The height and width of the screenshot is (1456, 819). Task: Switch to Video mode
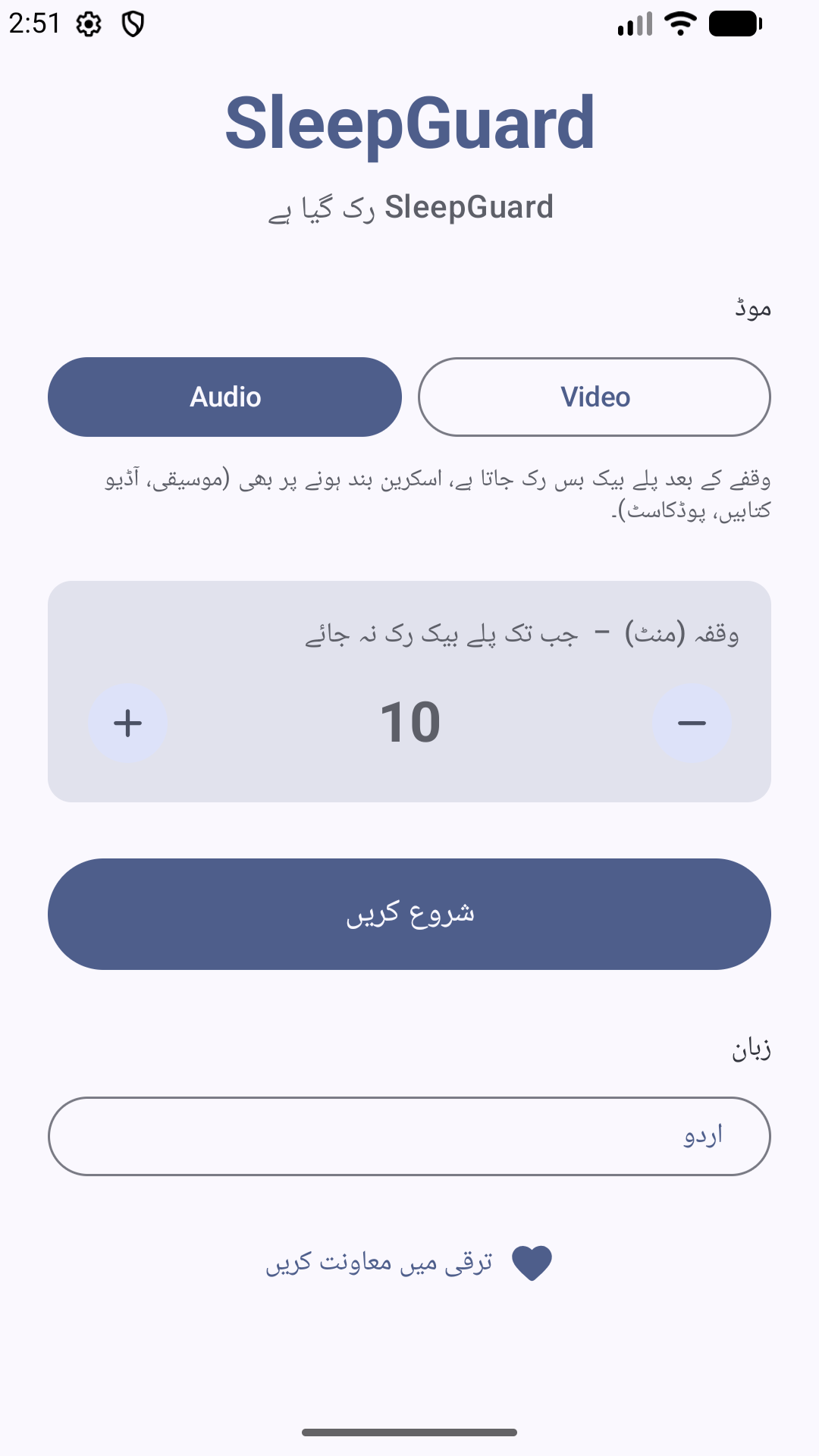pos(595,397)
